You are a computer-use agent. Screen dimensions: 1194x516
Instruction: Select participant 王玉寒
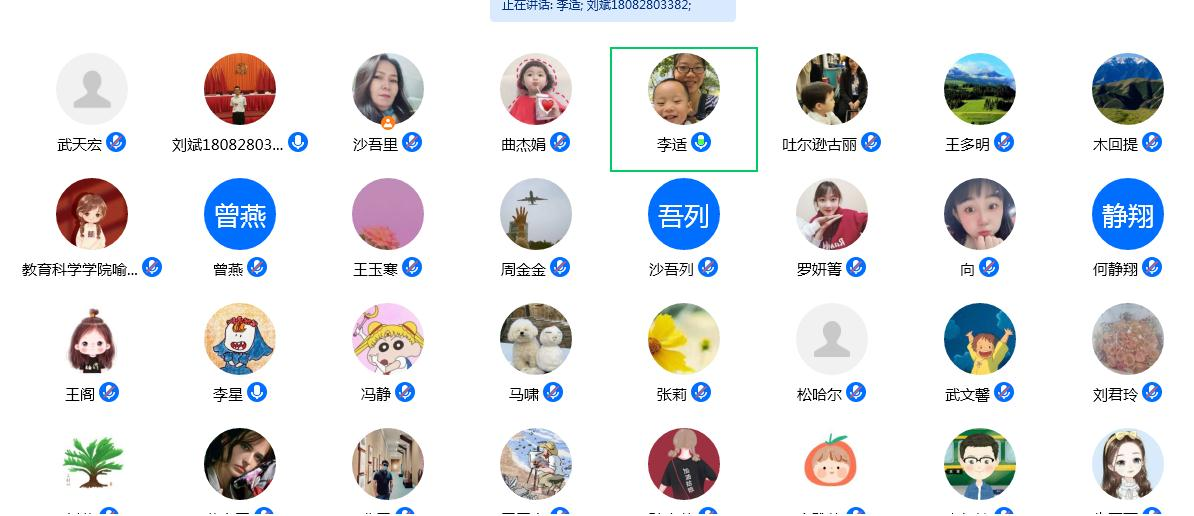click(x=388, y=215)
